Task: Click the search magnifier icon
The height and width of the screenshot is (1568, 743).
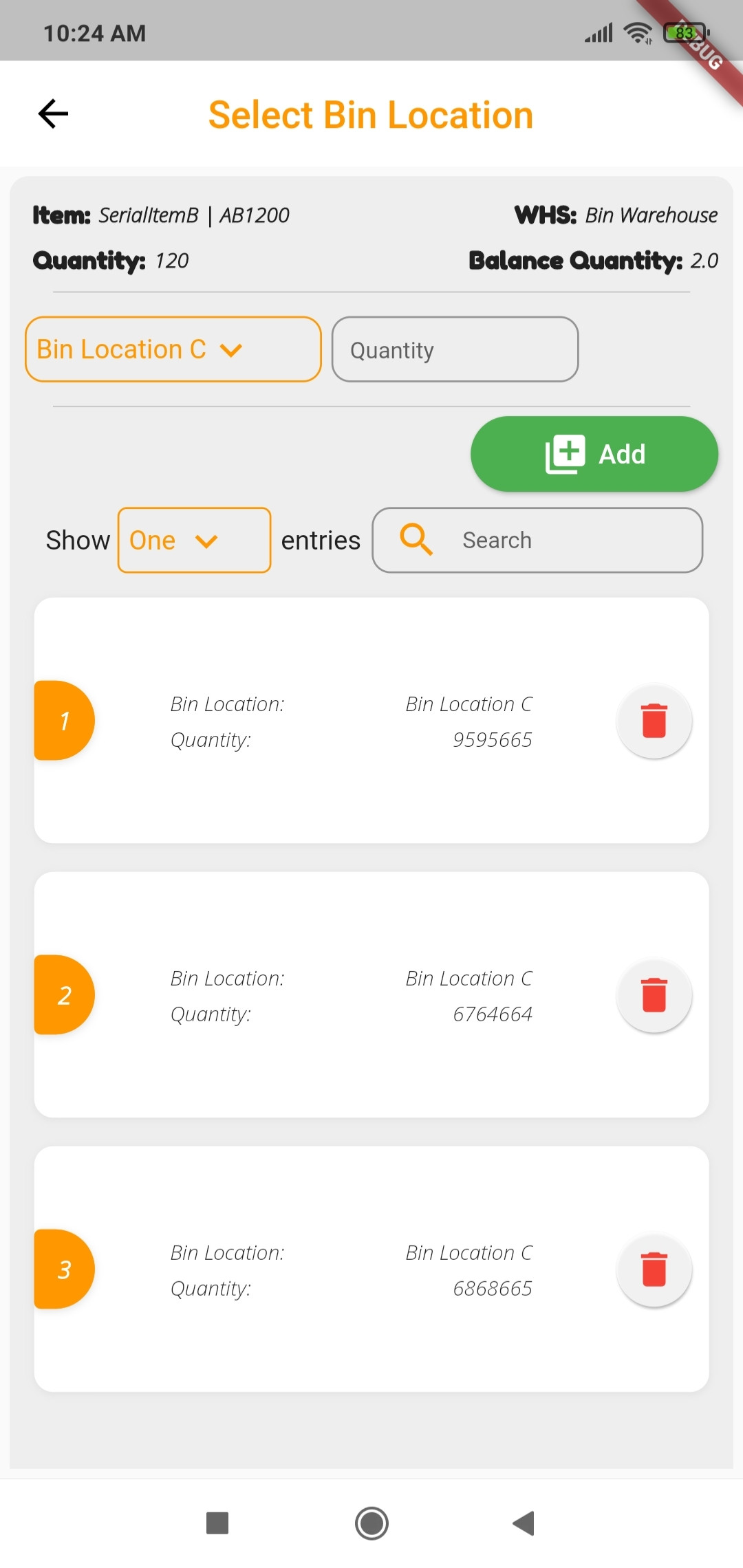Action: 415,540
